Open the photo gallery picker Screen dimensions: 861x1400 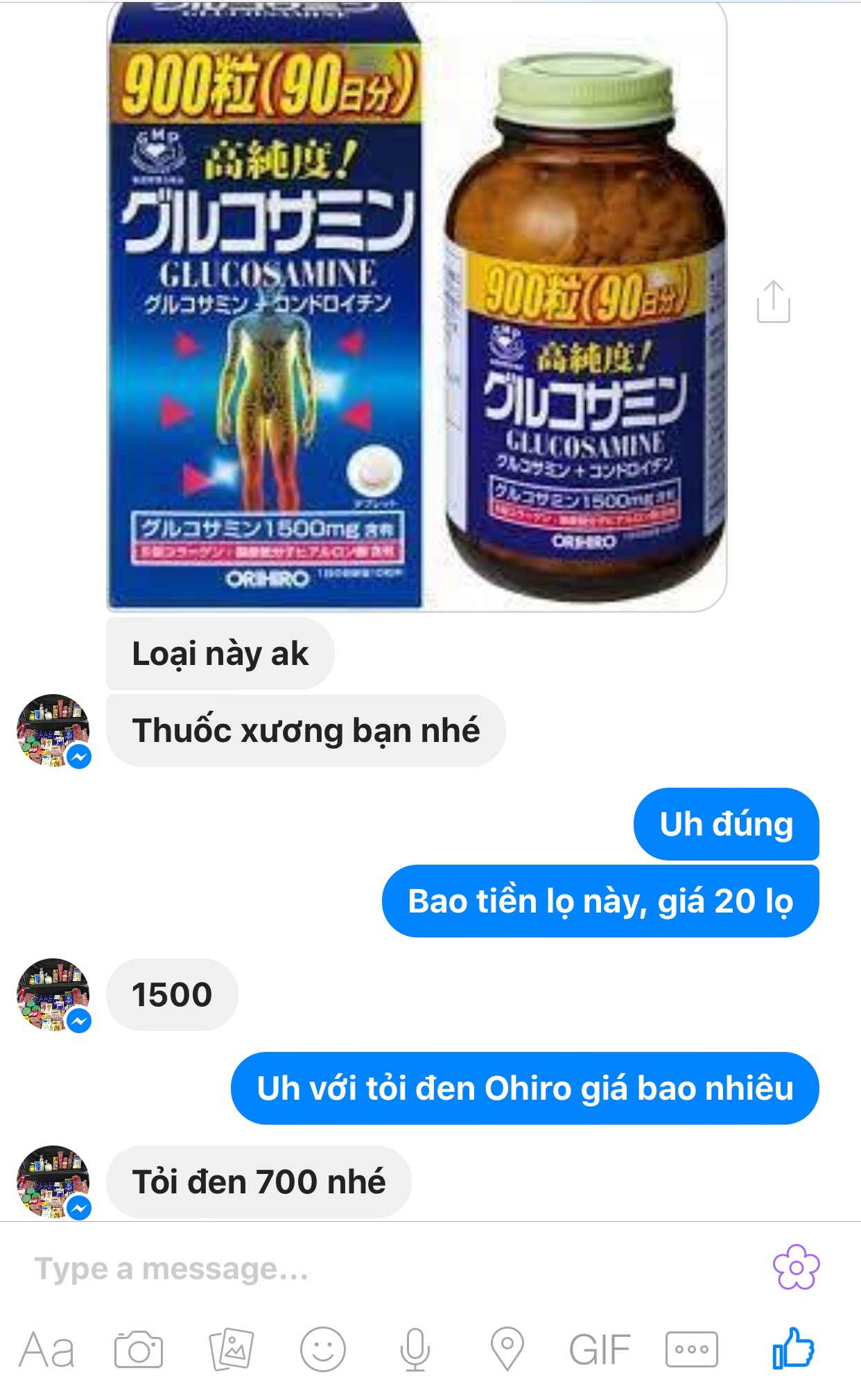point(231,1349)
